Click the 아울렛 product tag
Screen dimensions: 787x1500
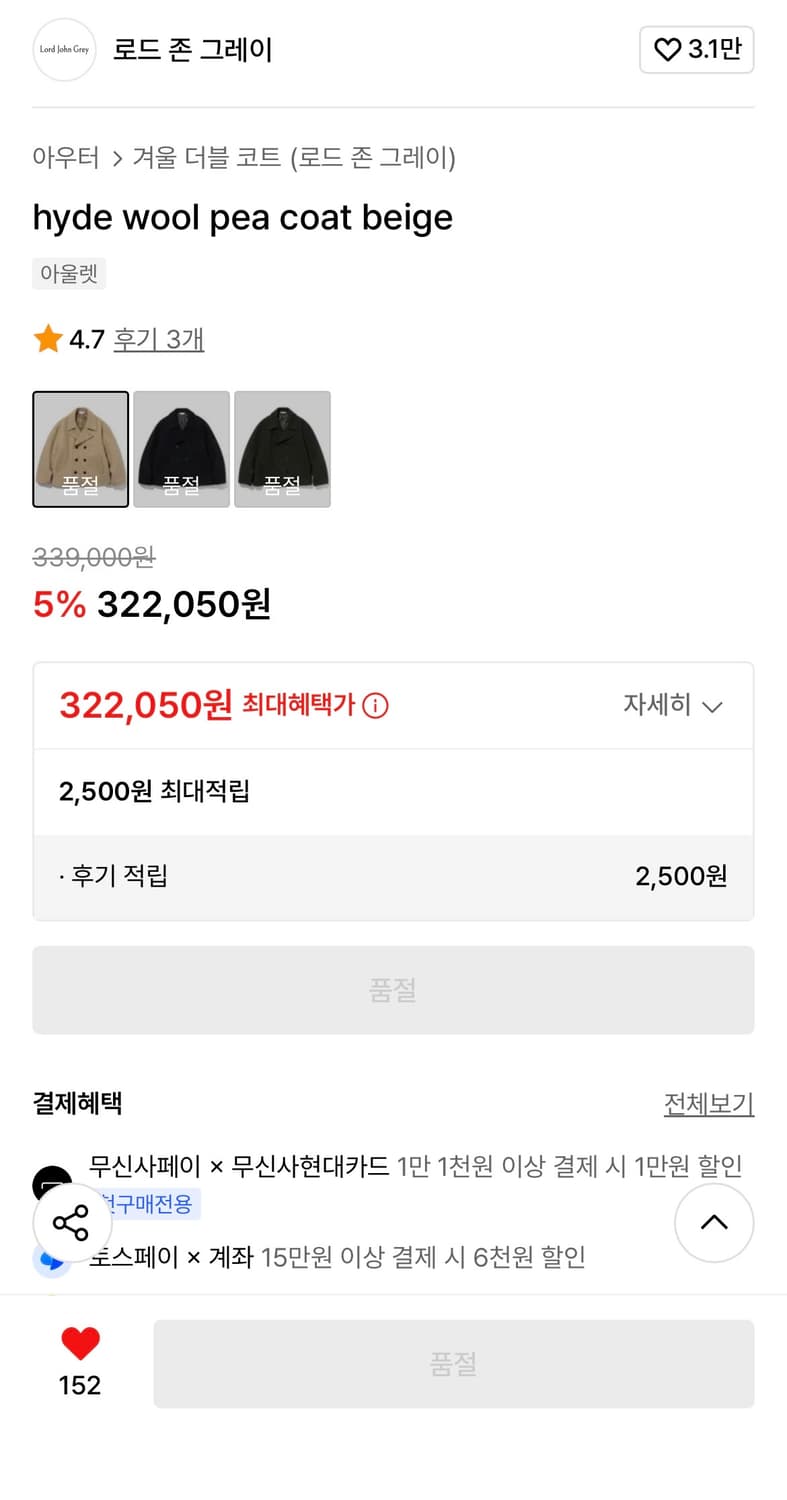68,273
